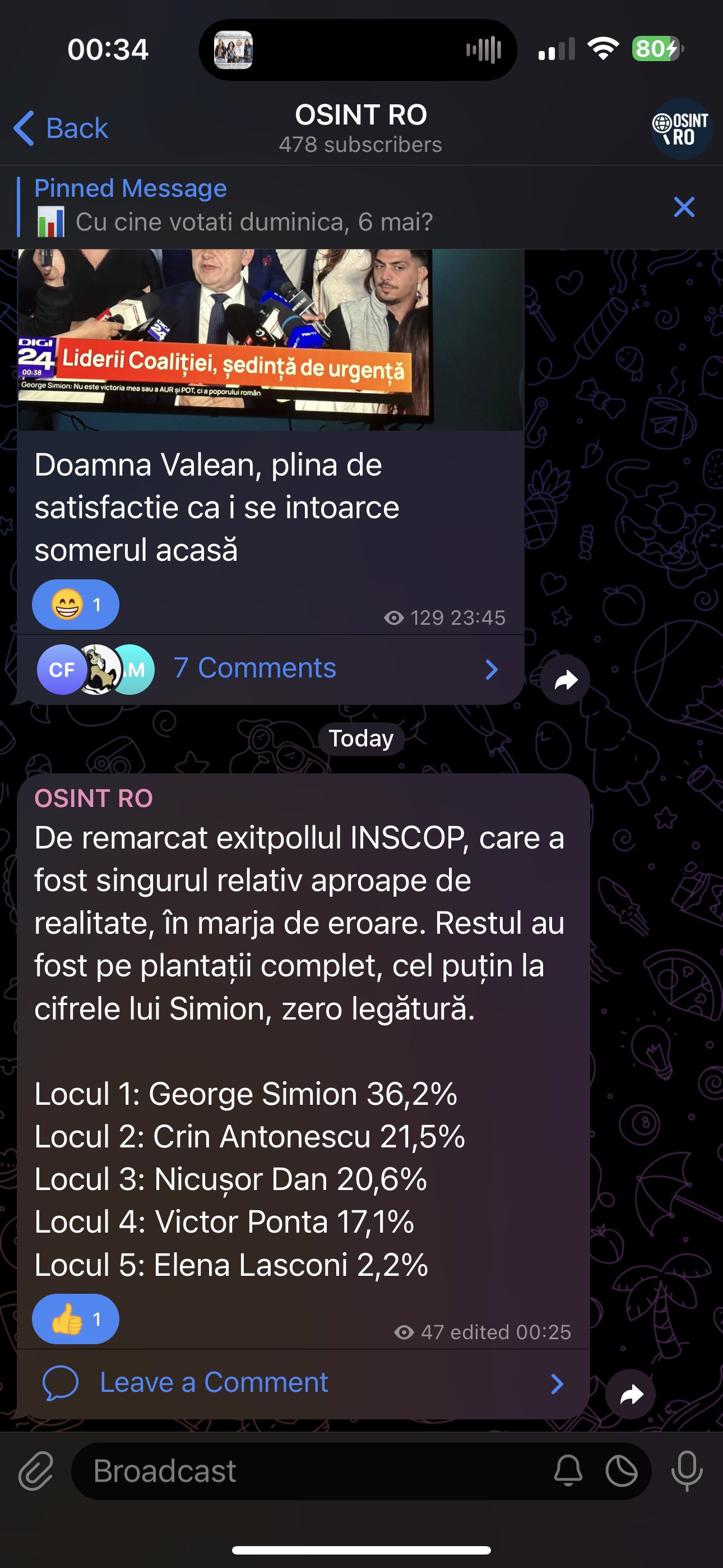This screenshot has height=1568, width=723.
Task: Open the OSINT RO channel info header
Action: 361,128
